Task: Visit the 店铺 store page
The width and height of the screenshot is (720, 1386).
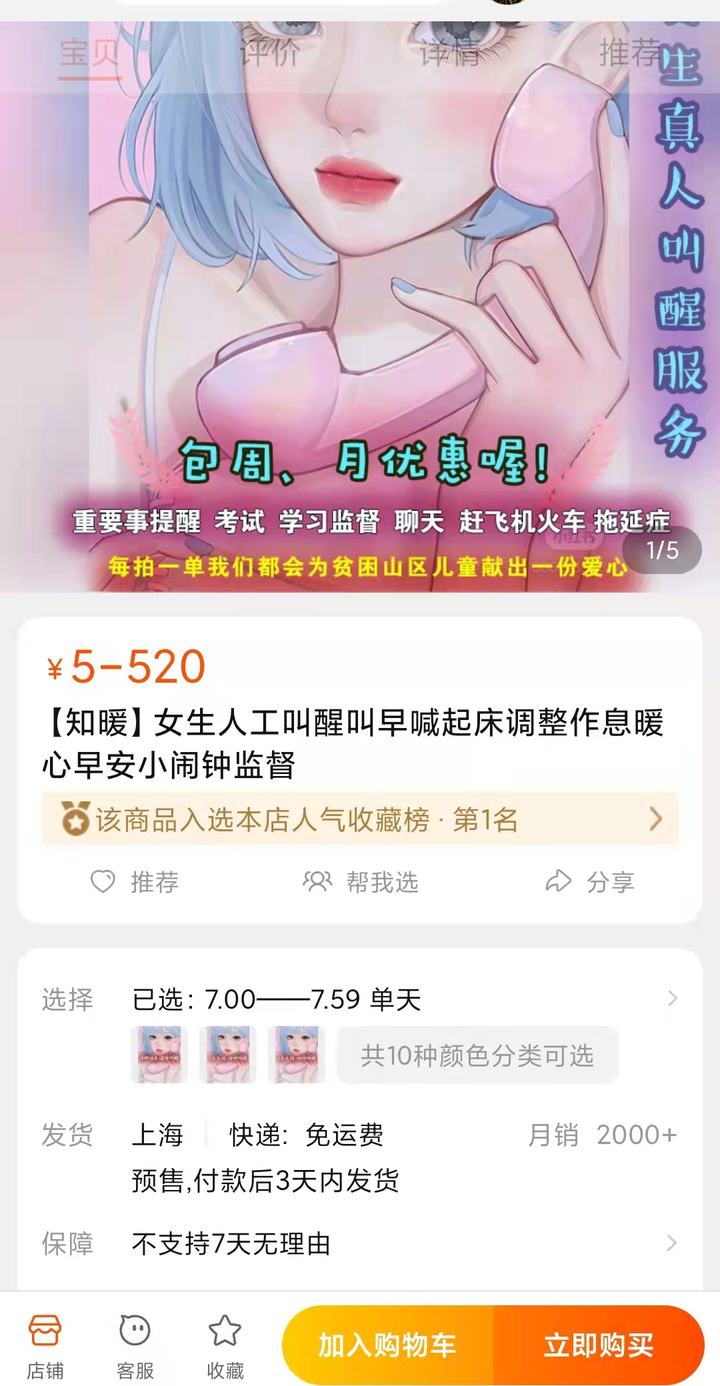Action: (45, 1346)
